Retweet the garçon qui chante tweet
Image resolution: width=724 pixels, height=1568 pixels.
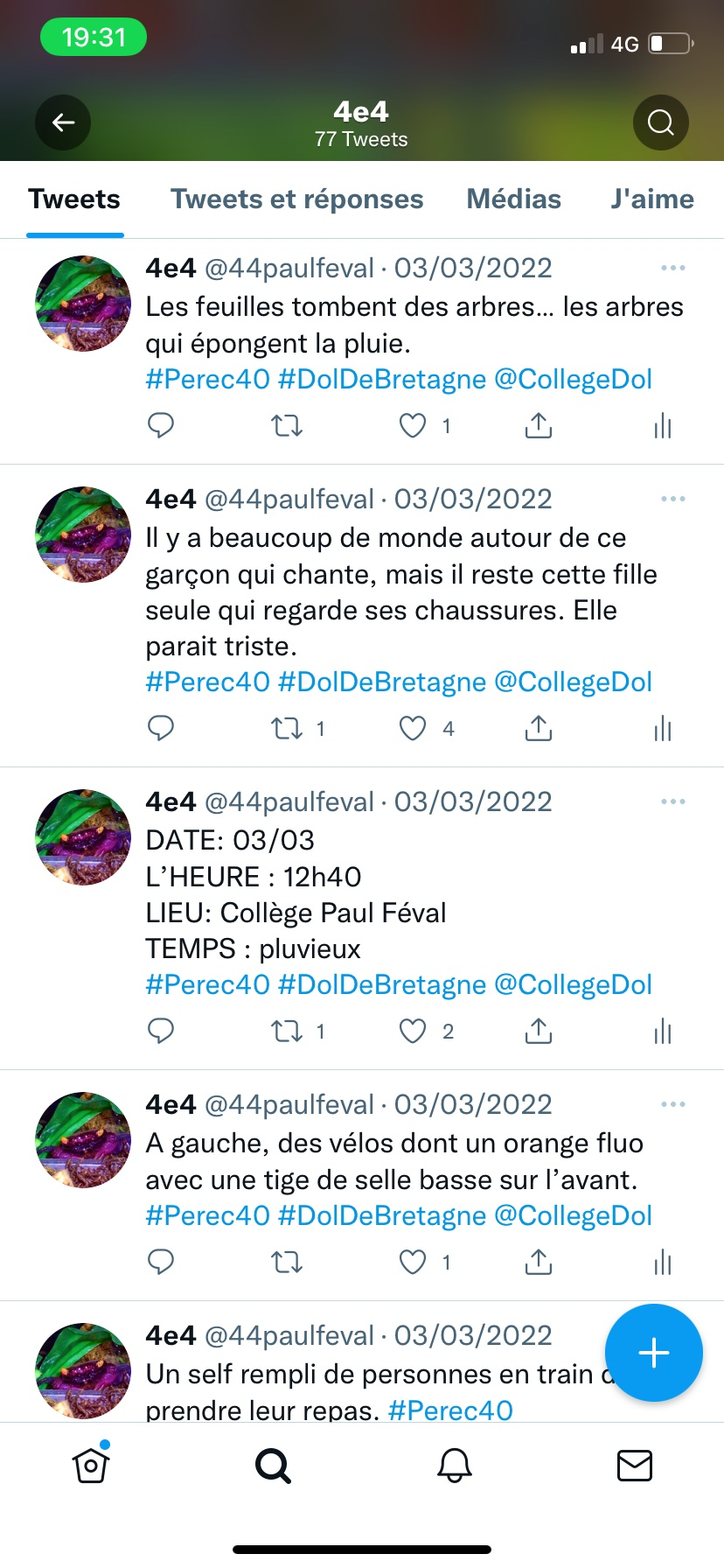(x=287, y=729)
